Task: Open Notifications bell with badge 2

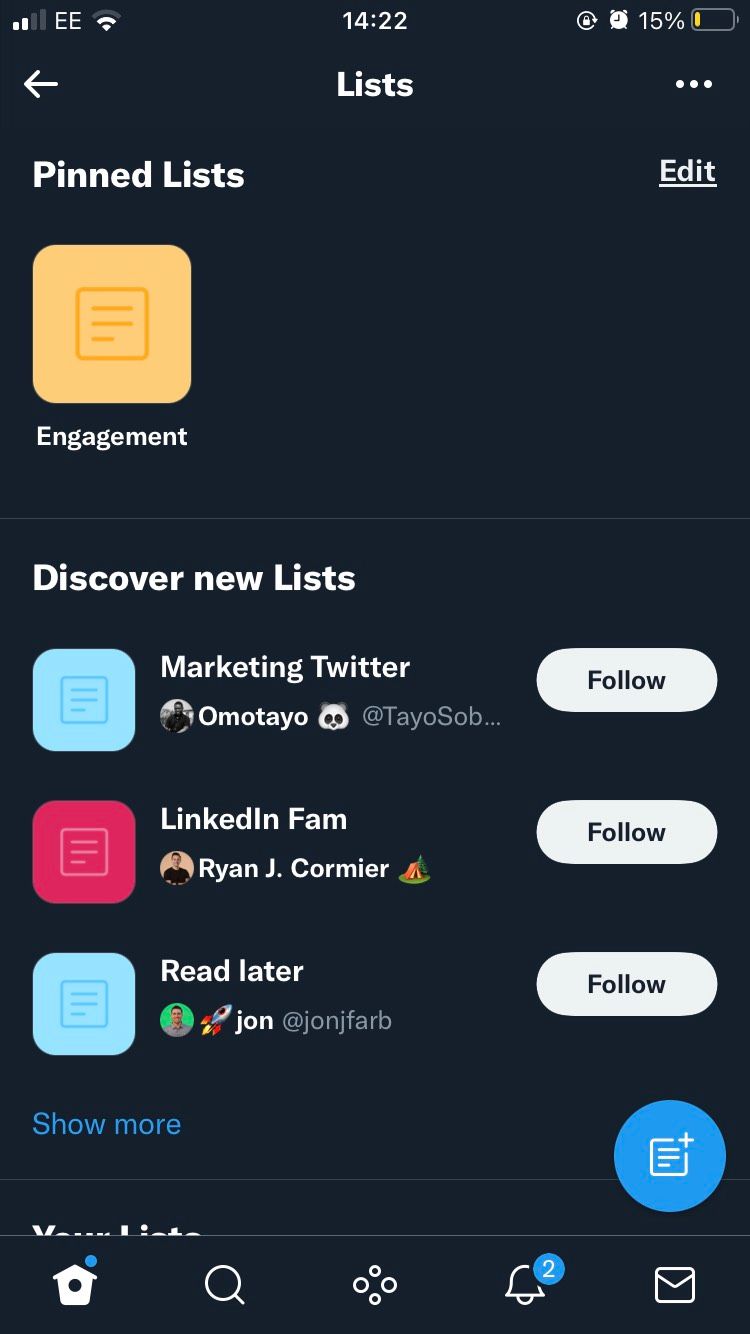Action: (x=525, y=1285)
